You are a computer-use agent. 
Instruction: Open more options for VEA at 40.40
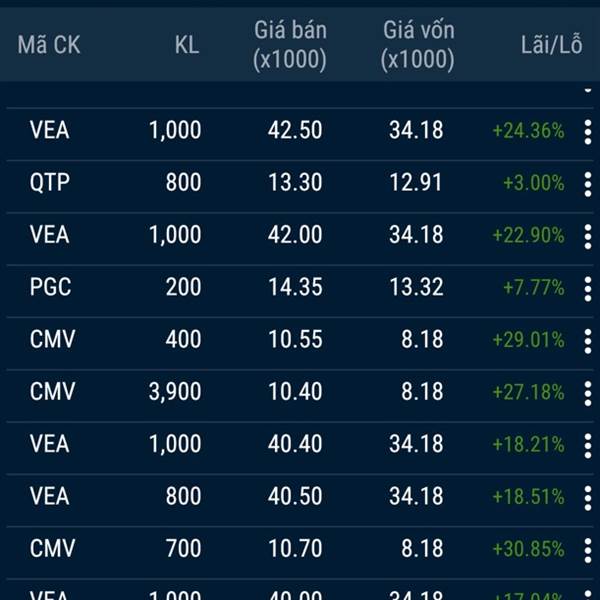click(x=588, y=445)
